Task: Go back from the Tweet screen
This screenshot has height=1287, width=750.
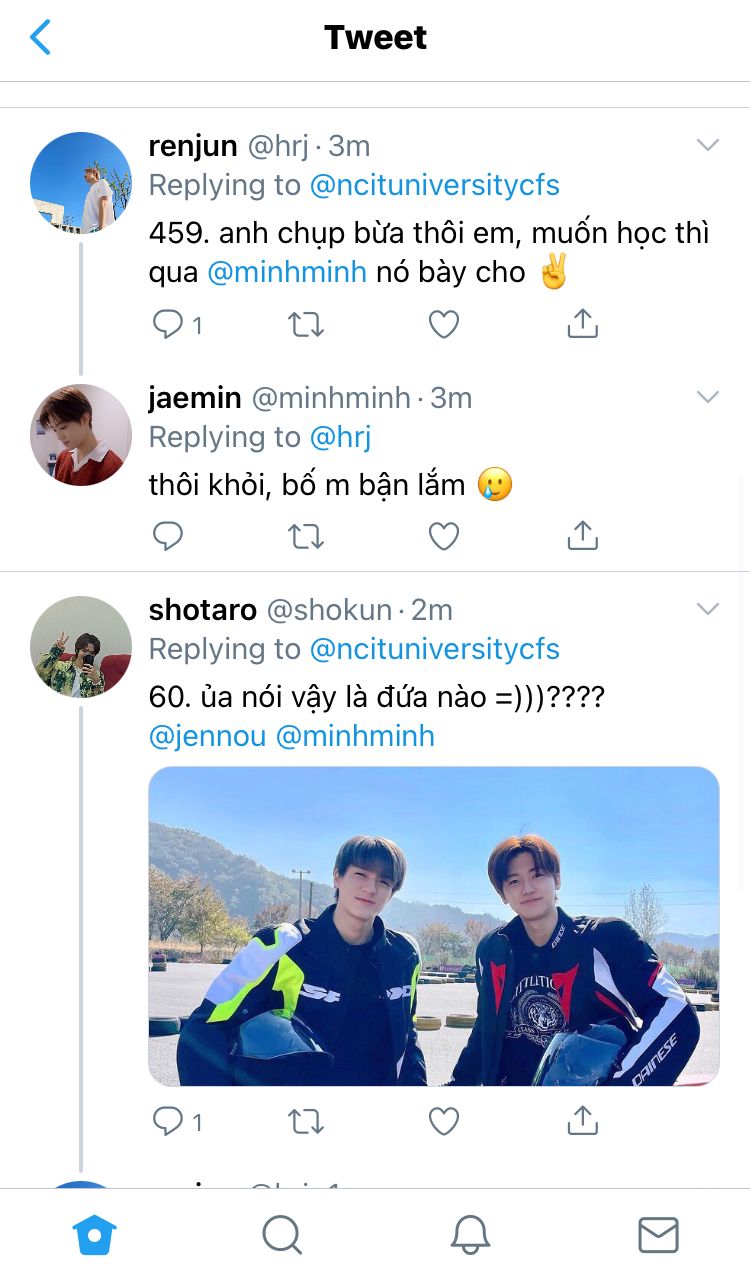Action: click(40, 38)
